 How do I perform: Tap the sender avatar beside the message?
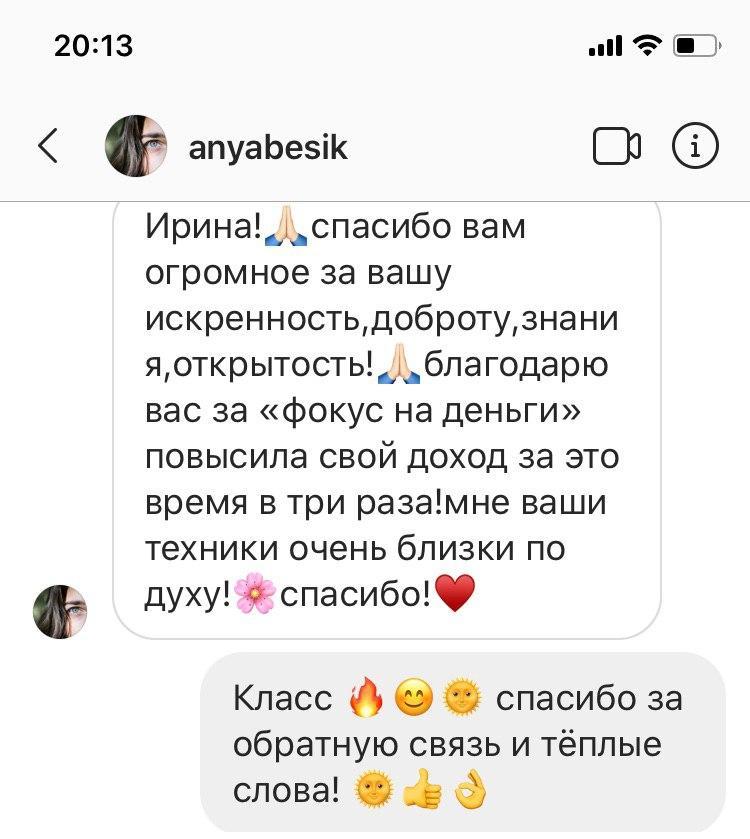click(x=60, y=611)
